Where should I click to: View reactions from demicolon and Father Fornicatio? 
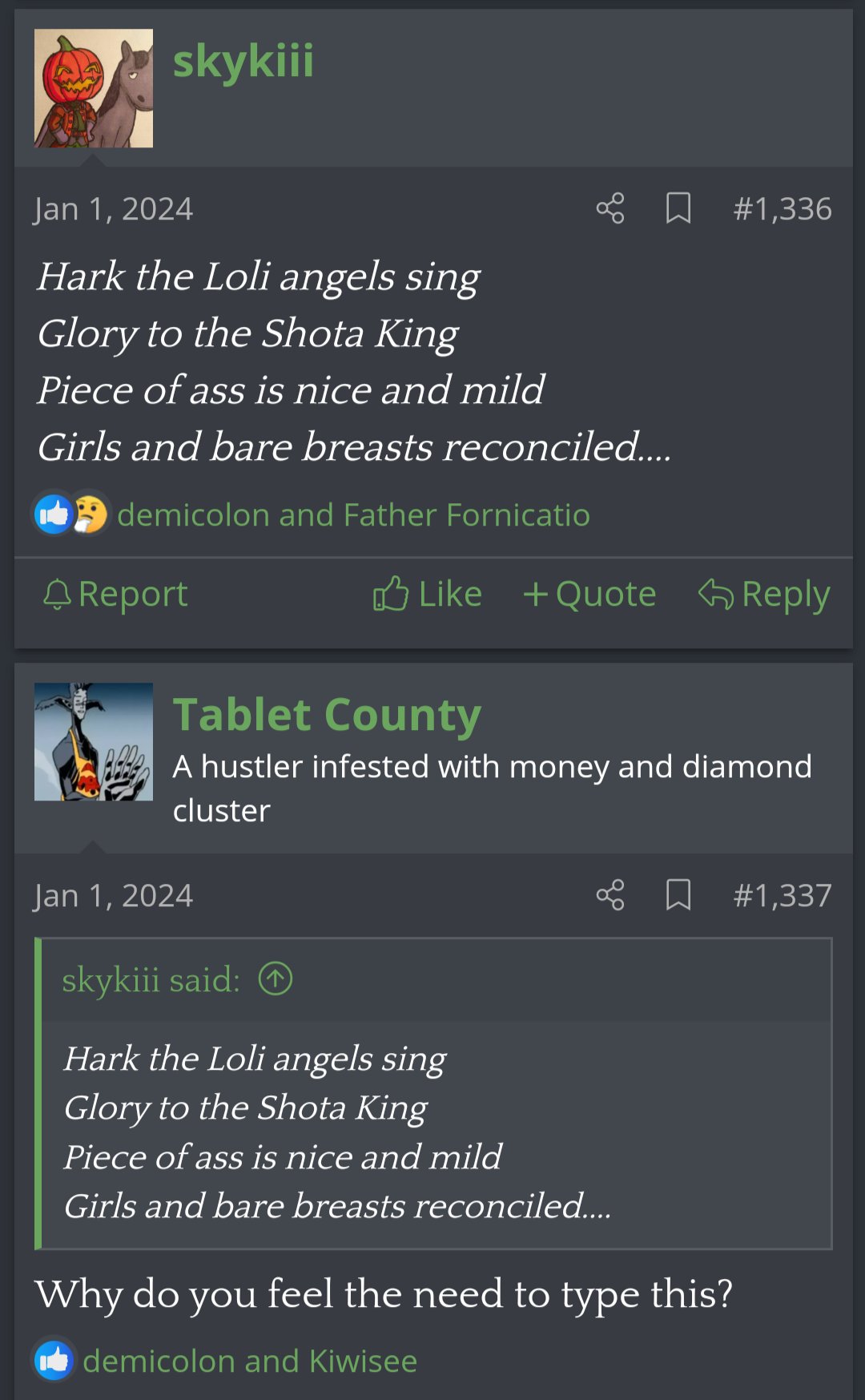(x=353, y=514)
